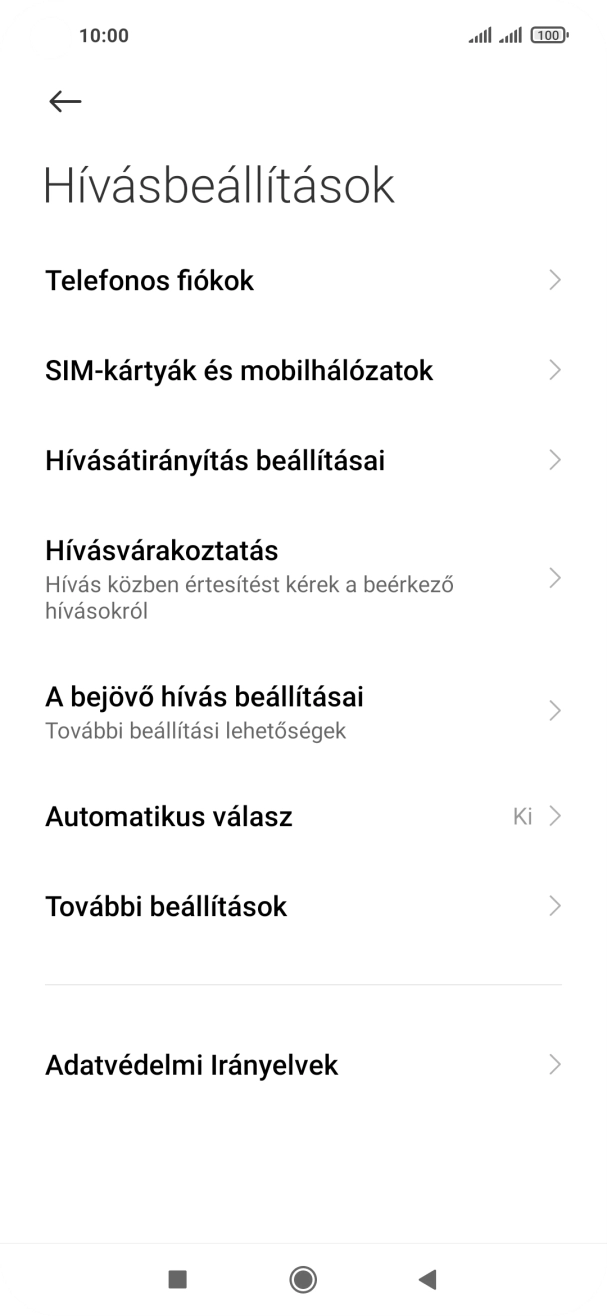
Task: Open A bejövő hívás beállításai
Action: pyautogui.click(x=303, y=711)
